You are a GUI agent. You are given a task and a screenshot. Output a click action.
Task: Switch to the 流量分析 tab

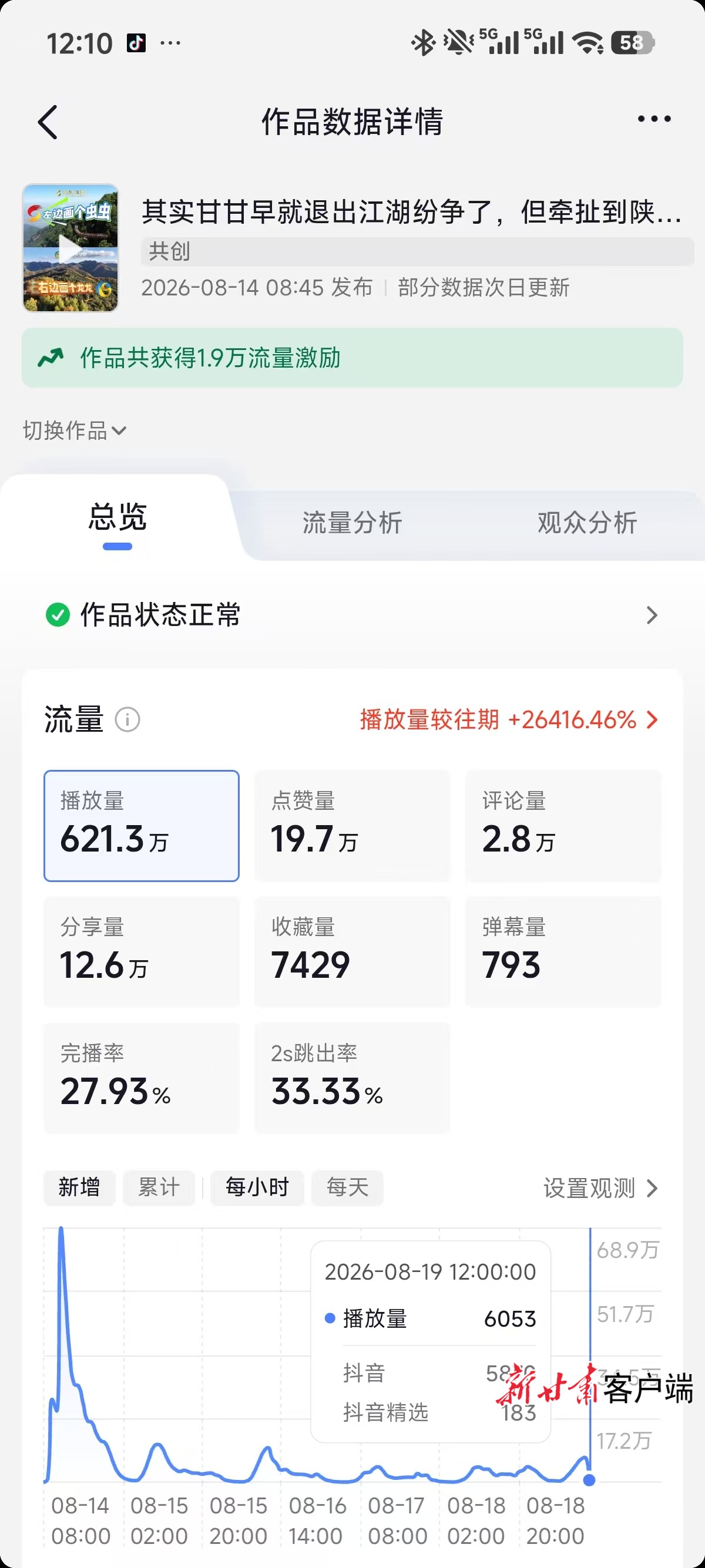point(352,522)
